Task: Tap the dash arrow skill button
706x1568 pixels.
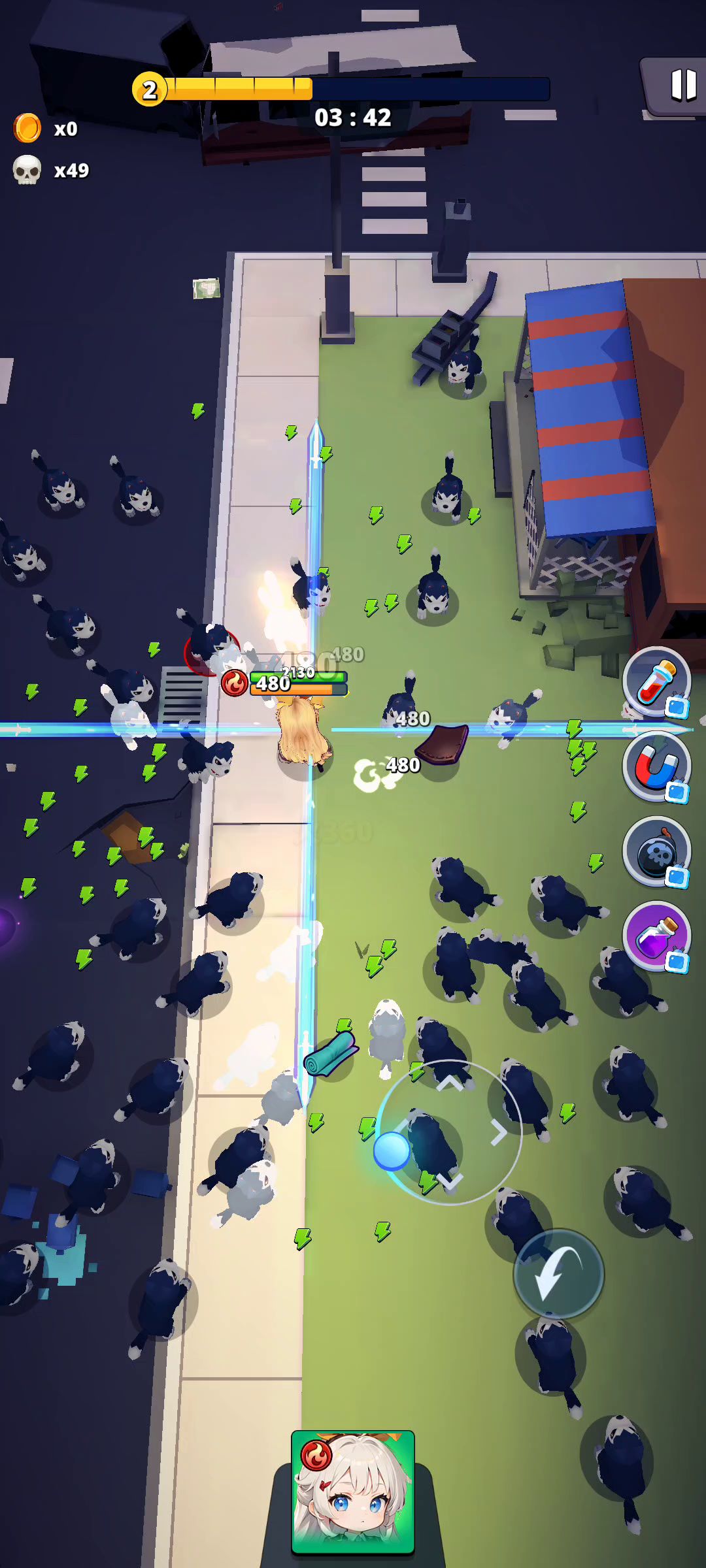Action: pos(558,1273)
